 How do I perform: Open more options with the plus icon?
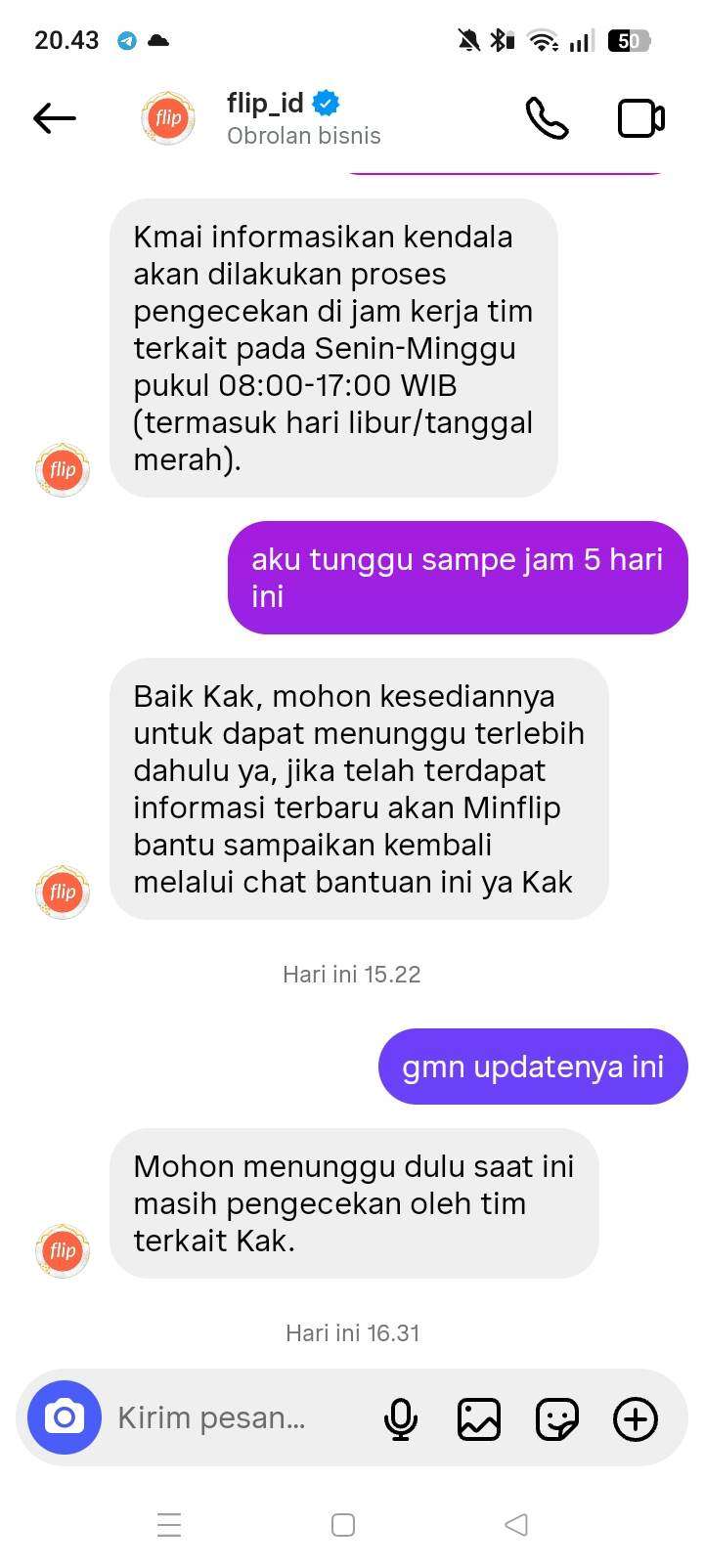(x=636, y=1418)
